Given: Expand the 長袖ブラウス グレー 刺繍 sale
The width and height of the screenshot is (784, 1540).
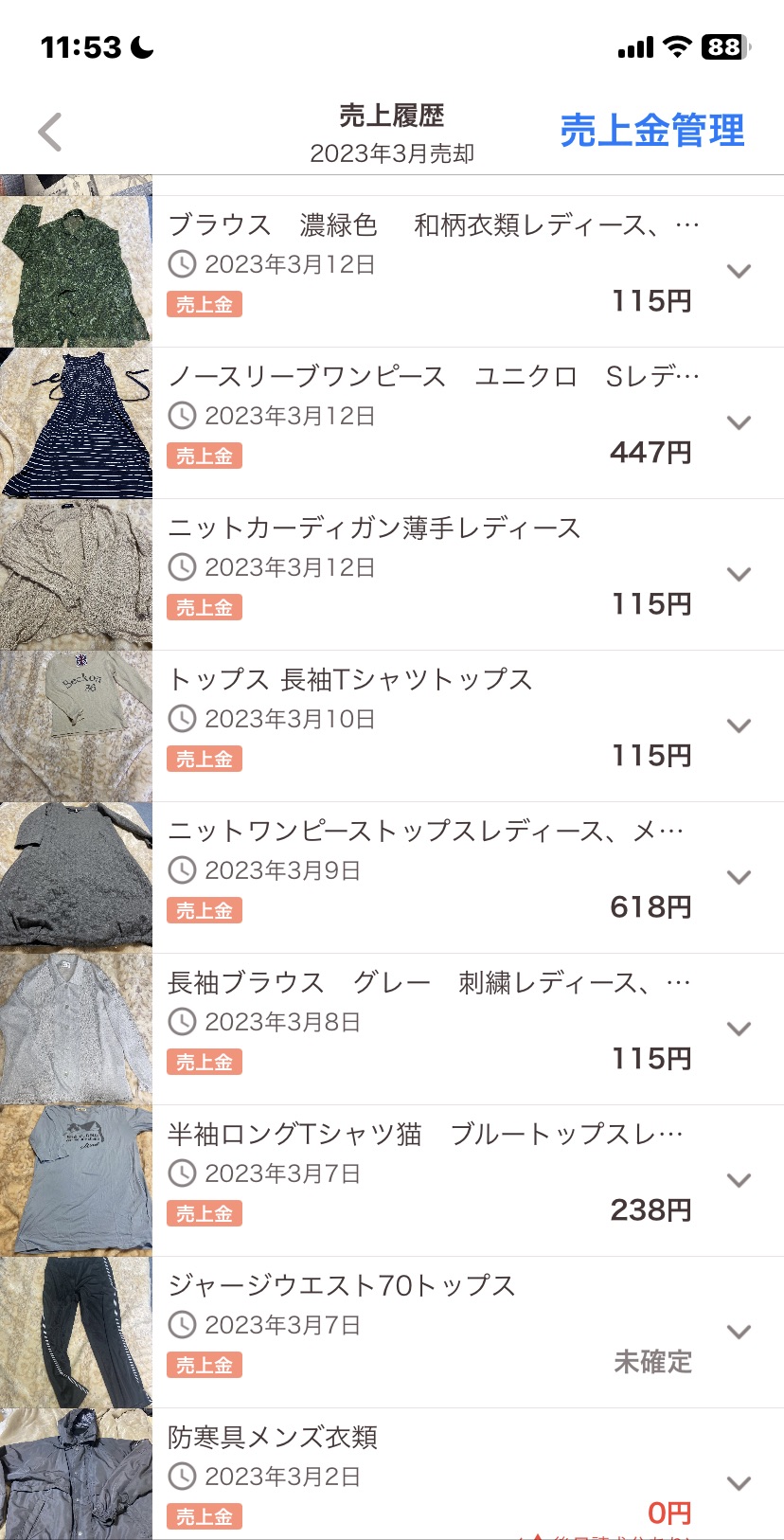Looking at the screenshot, I should [x=739, y=1029].
